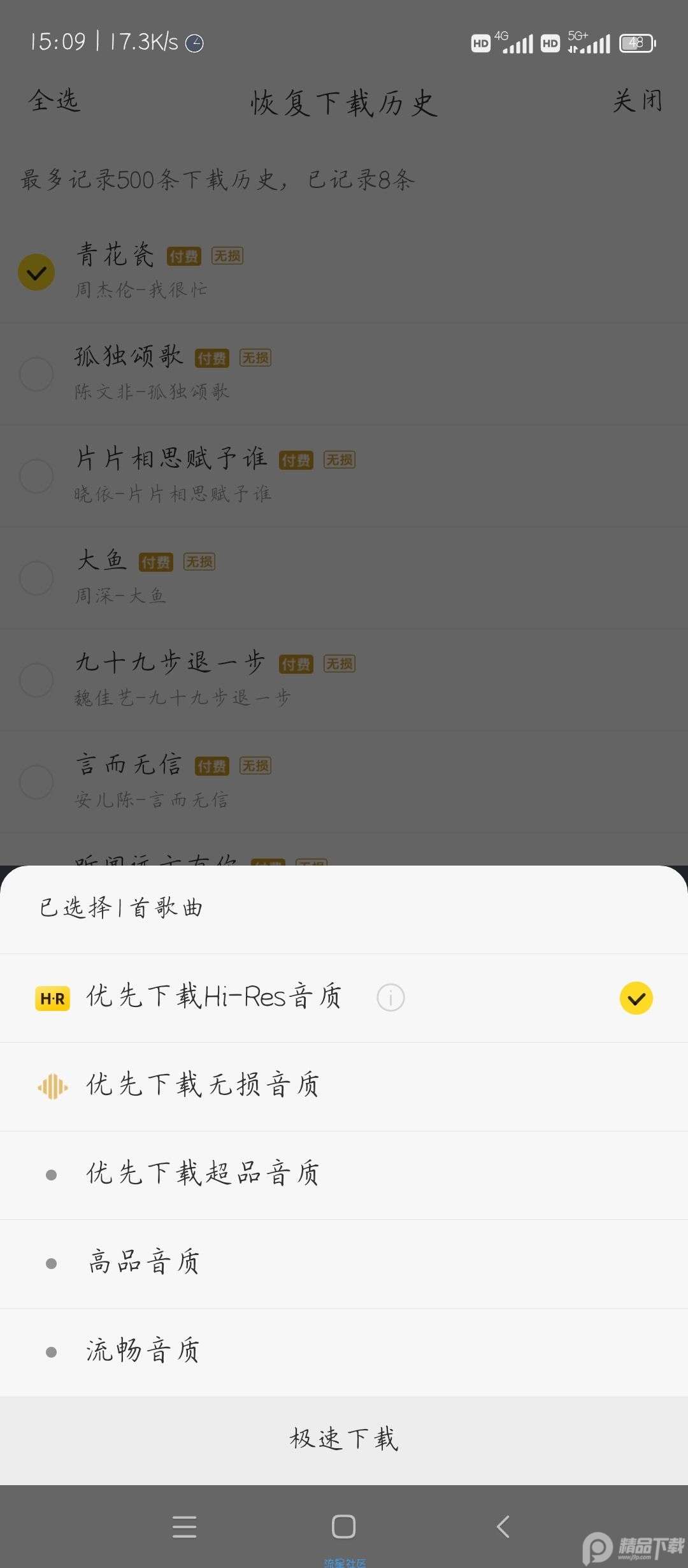Image resolution: width=688 pixels, height=1568 pixels.
Task: Tap the 无损 badge on 片片相思赋予谁
Action: coord(340,459)
